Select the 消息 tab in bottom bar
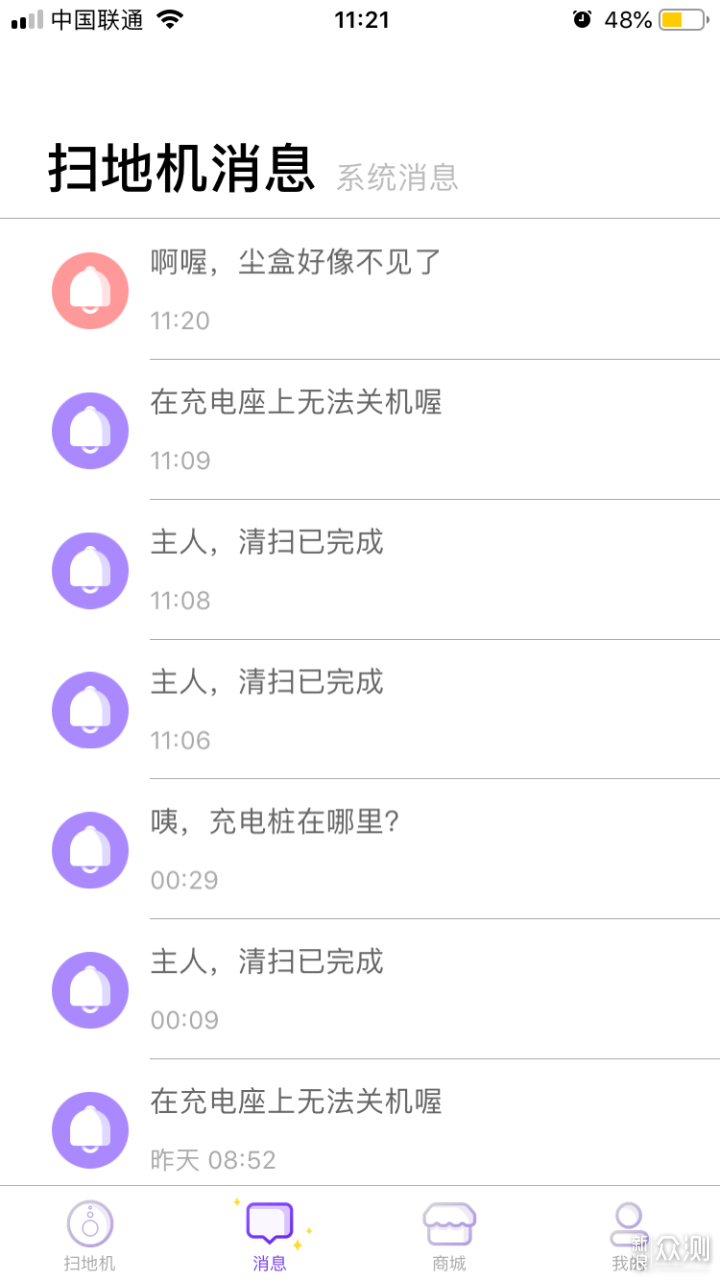The width and height of the screenshot is (720, 1280). 270,1235
